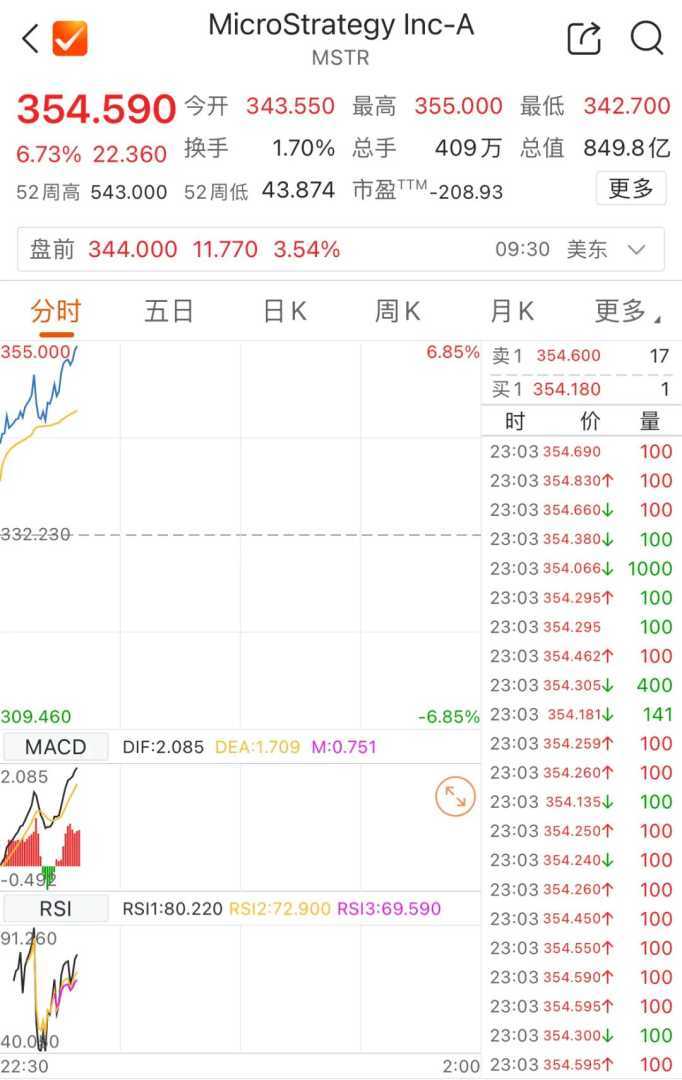This screenshot has height=1080, width=682.
Task: Select the 周K chart tab
Action: pos(397,311)
